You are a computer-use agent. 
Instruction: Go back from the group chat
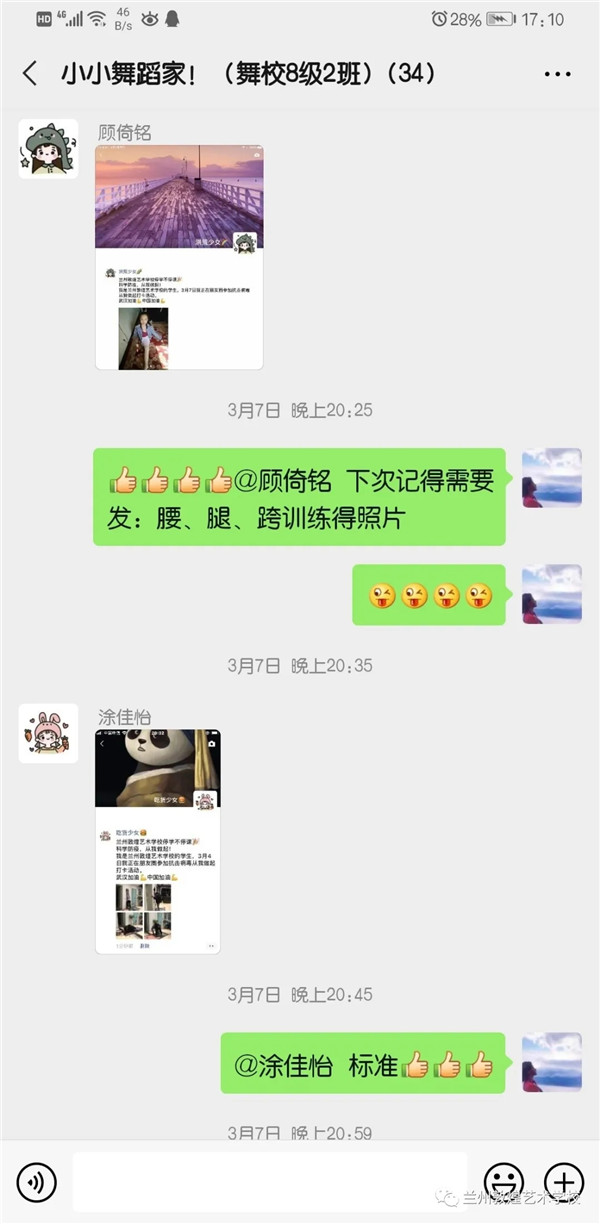[30, 73]
